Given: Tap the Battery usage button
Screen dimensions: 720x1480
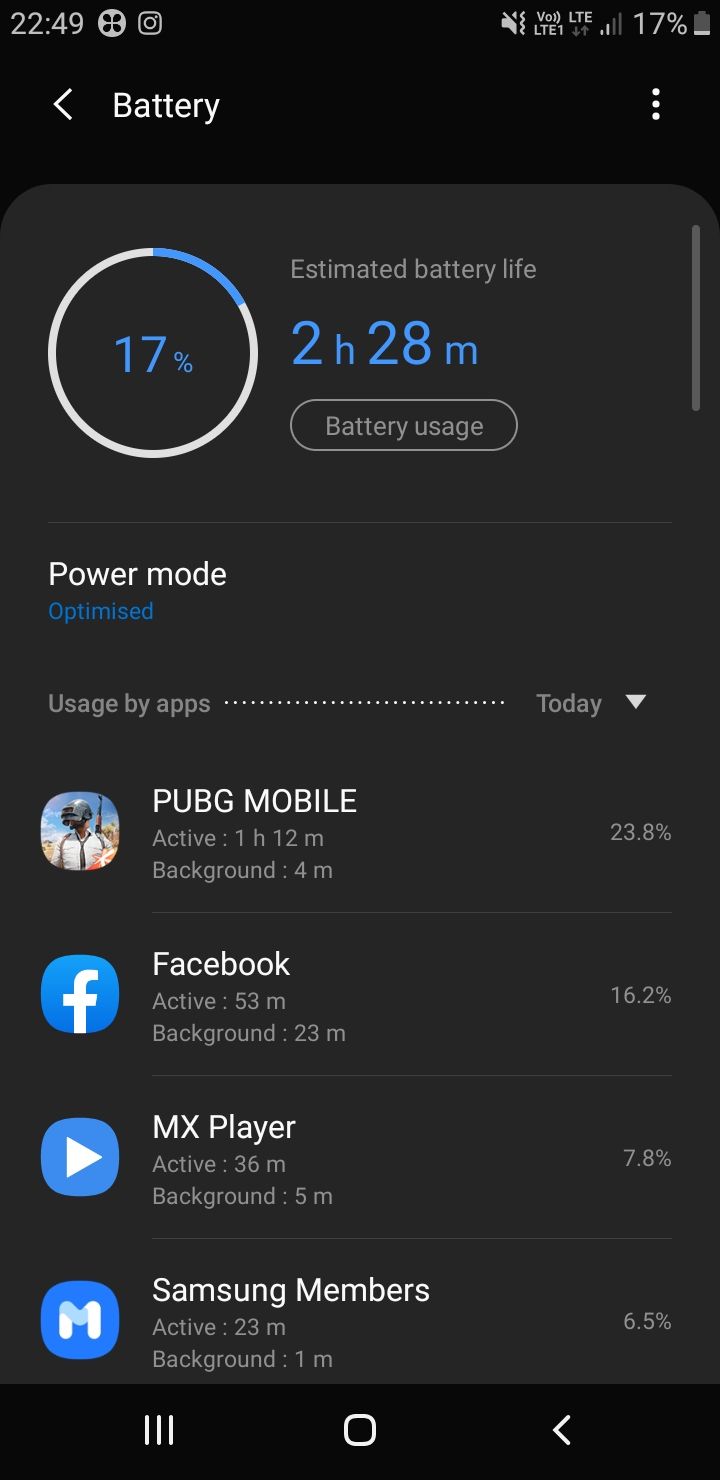Looking at the screenshot, I should [403, 426].
